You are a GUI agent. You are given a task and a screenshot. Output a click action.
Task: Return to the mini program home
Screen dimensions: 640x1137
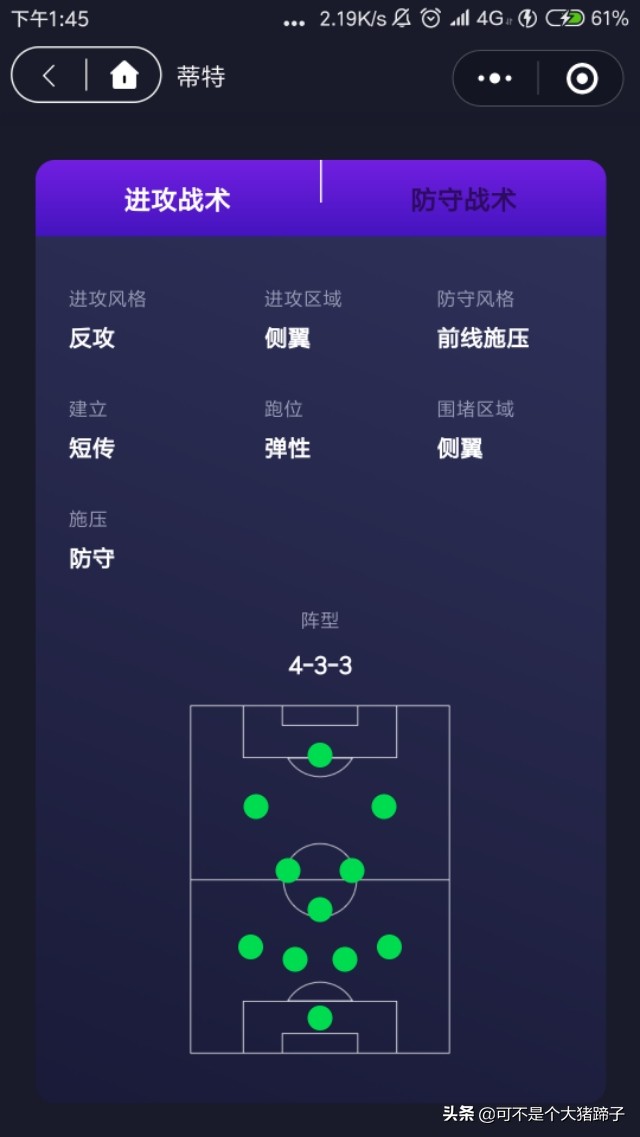[124, 76]
